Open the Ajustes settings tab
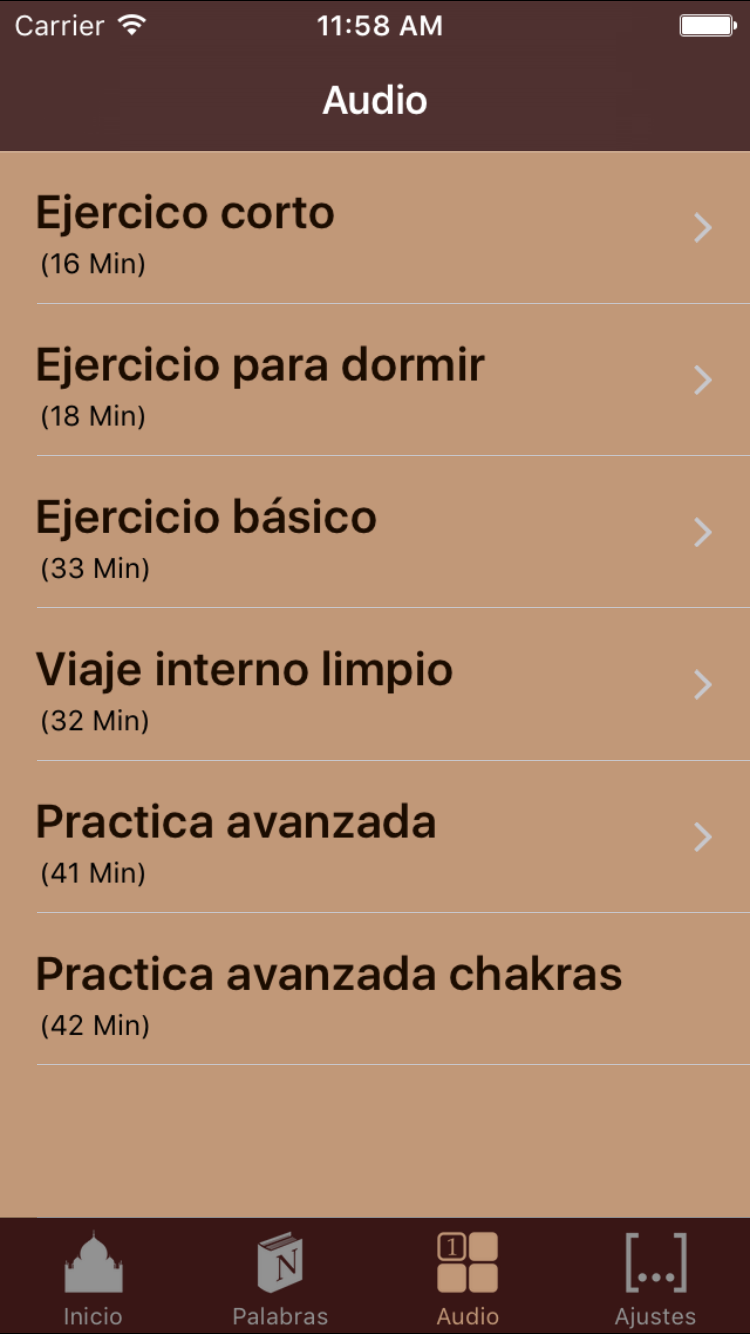This screenshot has height=1334, width=750. 655,1278
